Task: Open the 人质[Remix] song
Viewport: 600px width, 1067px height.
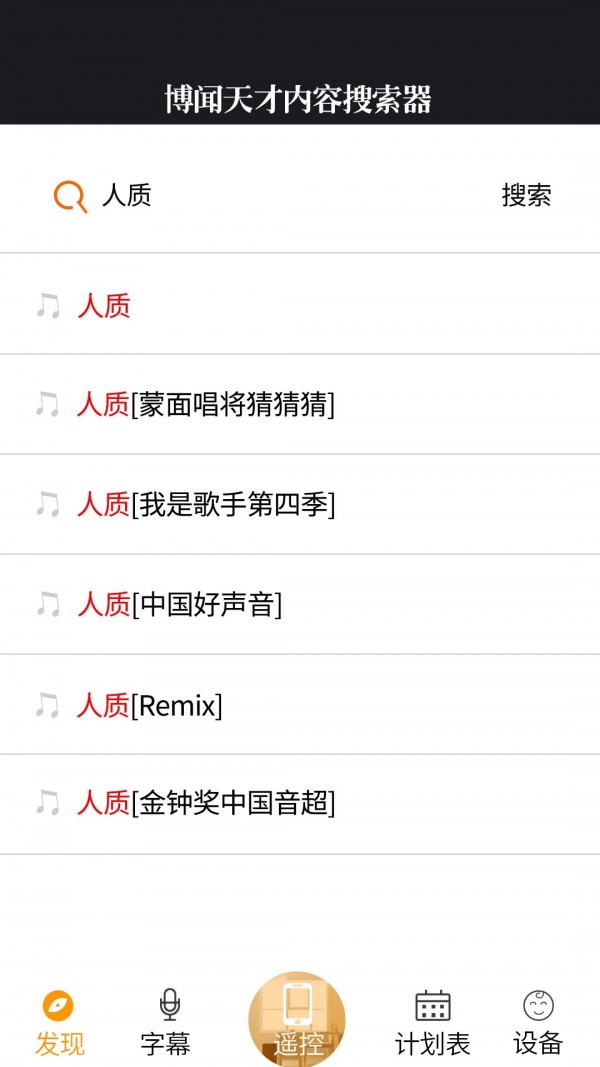Action: pyautogui.click(x=300, y=704)
